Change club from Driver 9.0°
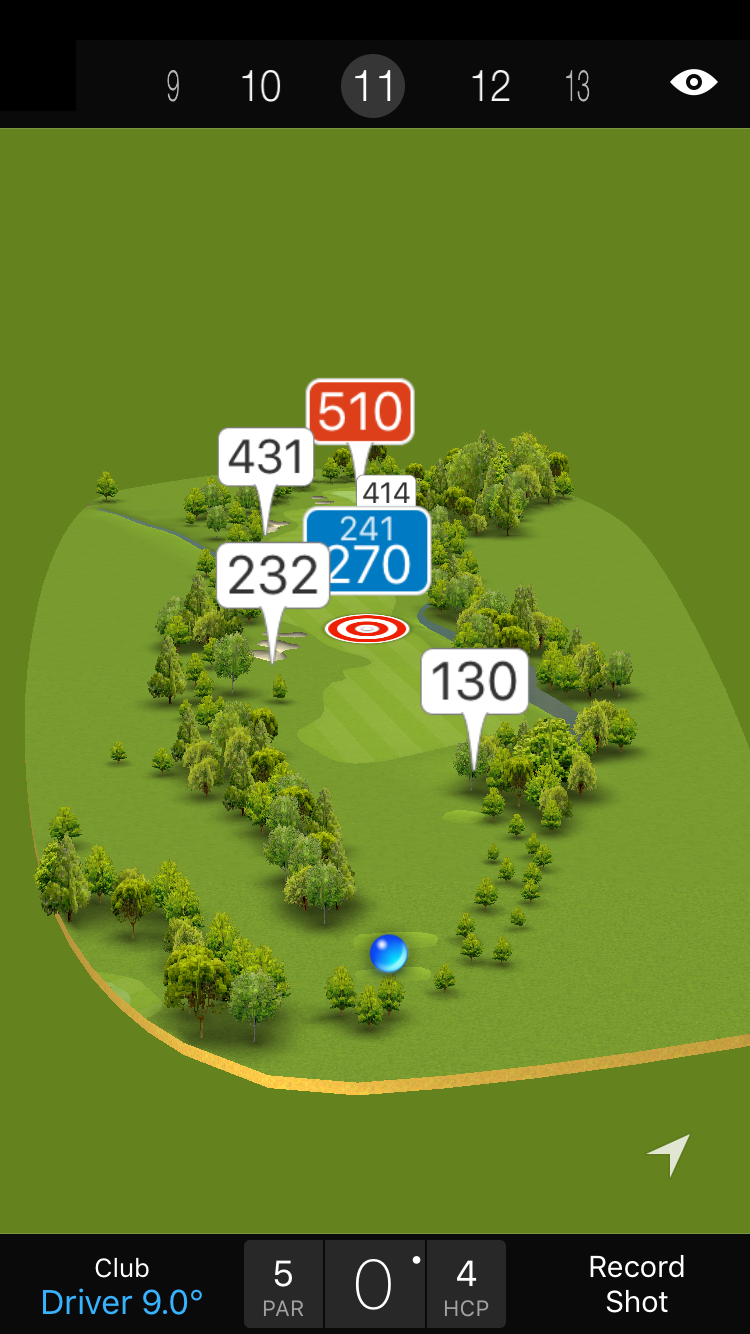 pyautogui.click(x=122, y=1285)
